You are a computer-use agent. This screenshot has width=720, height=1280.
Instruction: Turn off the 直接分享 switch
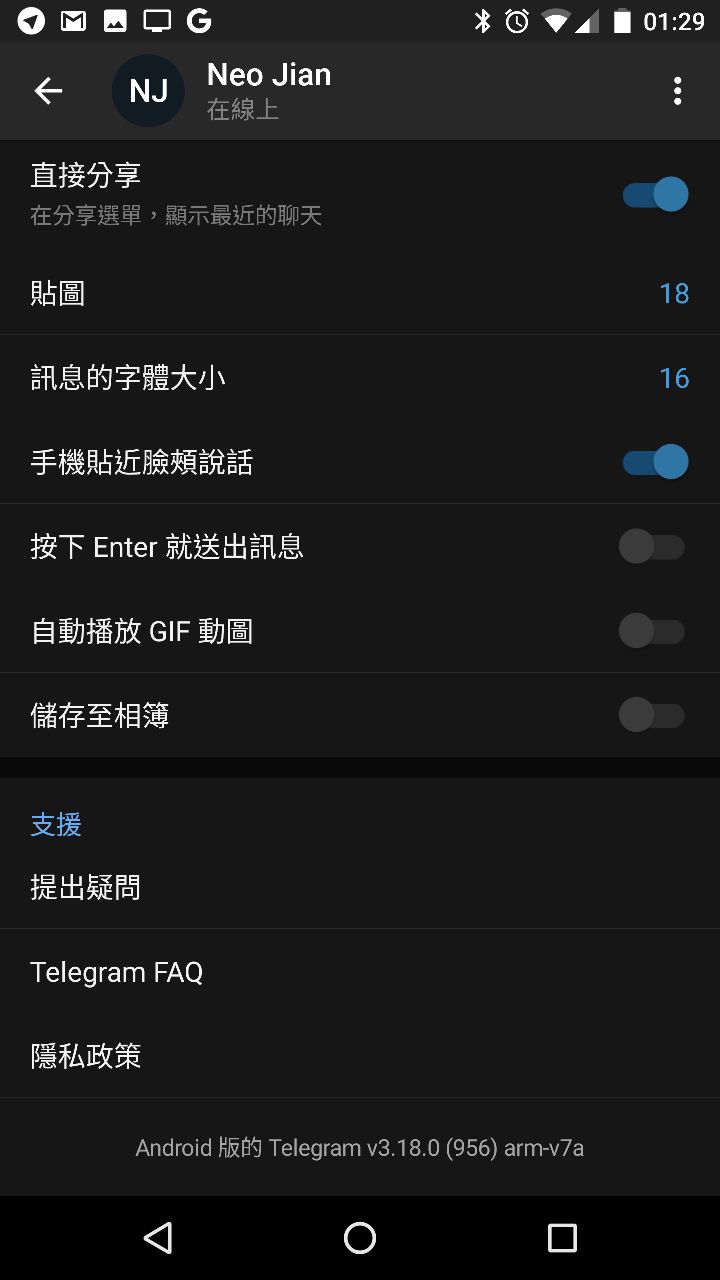[655, 194]
